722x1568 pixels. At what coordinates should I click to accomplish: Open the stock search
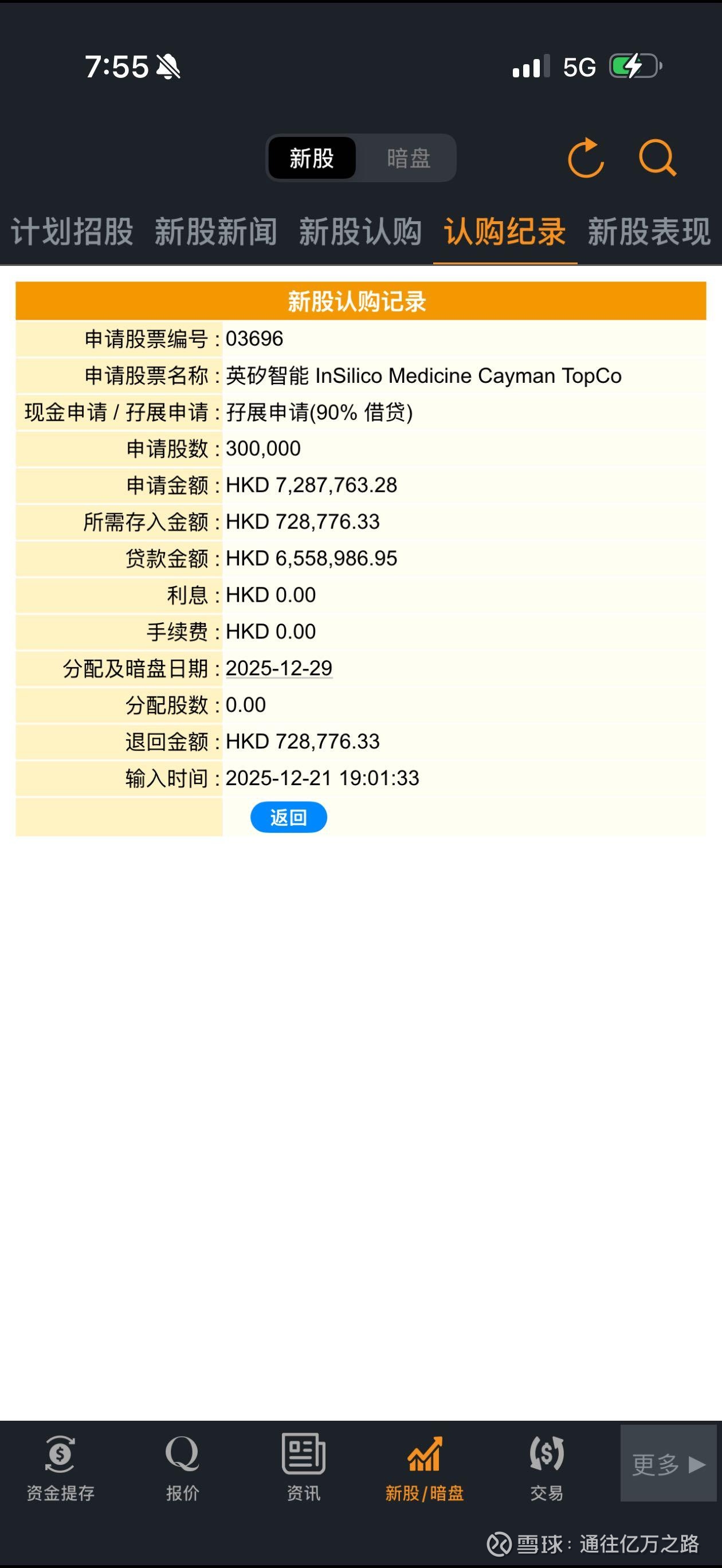[657, 158]
